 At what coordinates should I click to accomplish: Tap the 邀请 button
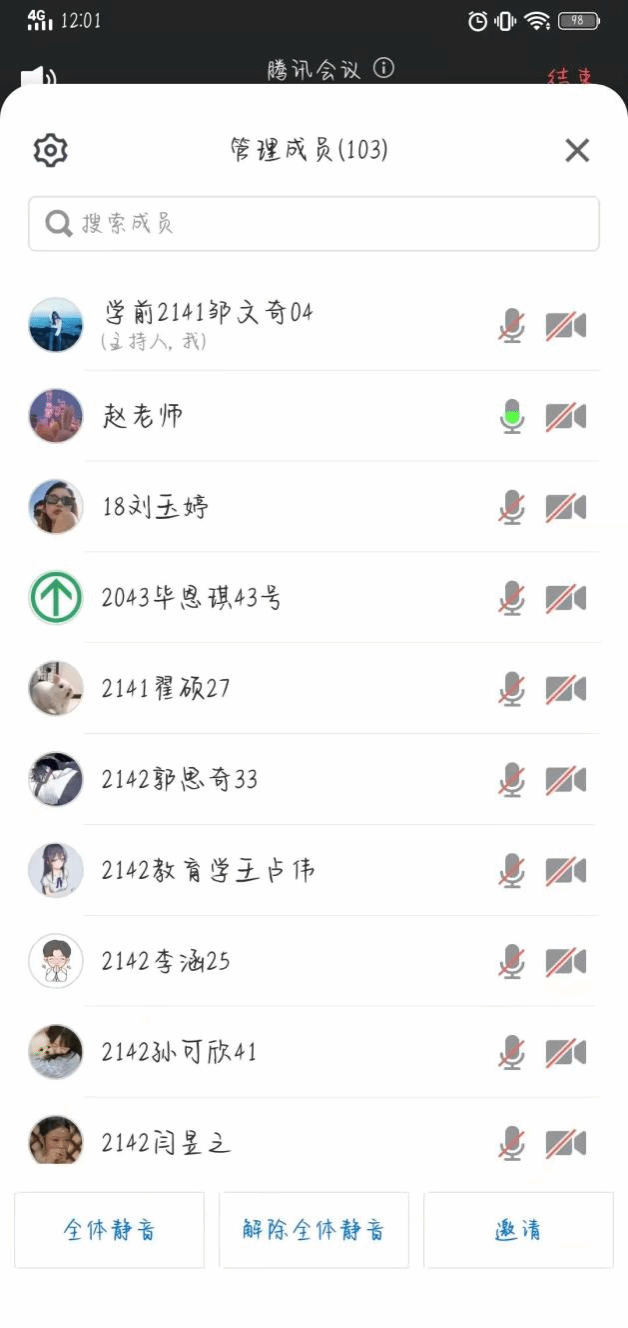coord(518,1230)
